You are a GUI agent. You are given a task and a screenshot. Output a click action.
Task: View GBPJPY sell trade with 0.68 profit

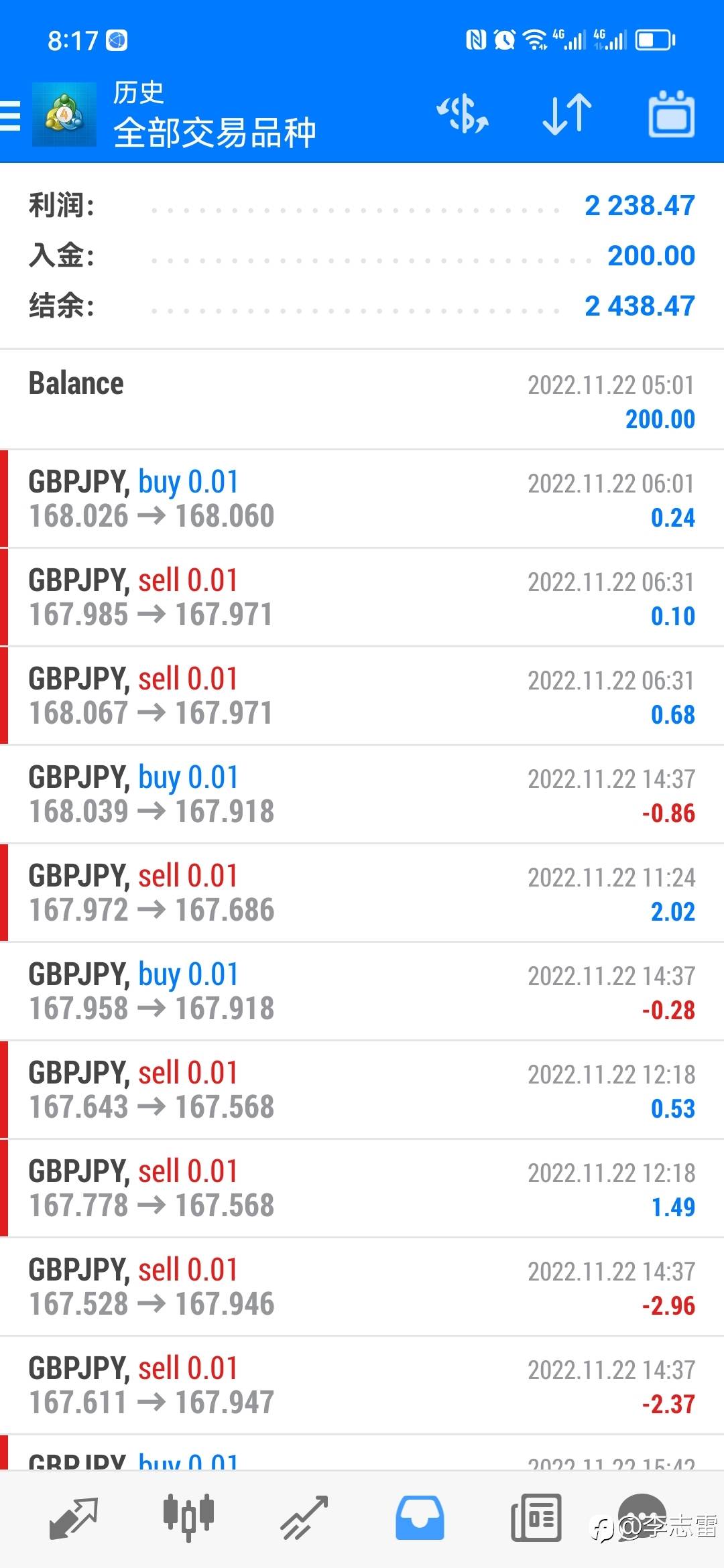(362, 696)
